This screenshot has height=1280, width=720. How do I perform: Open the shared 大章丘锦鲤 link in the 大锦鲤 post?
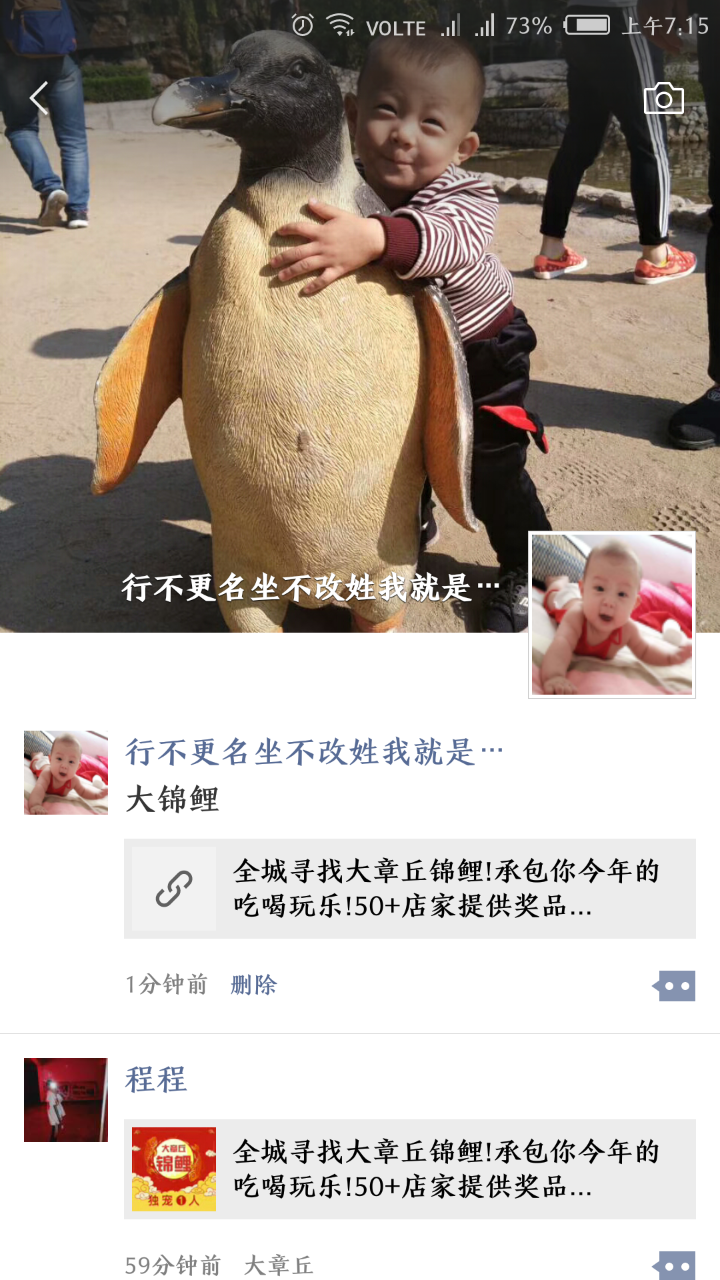pos(410,889)
